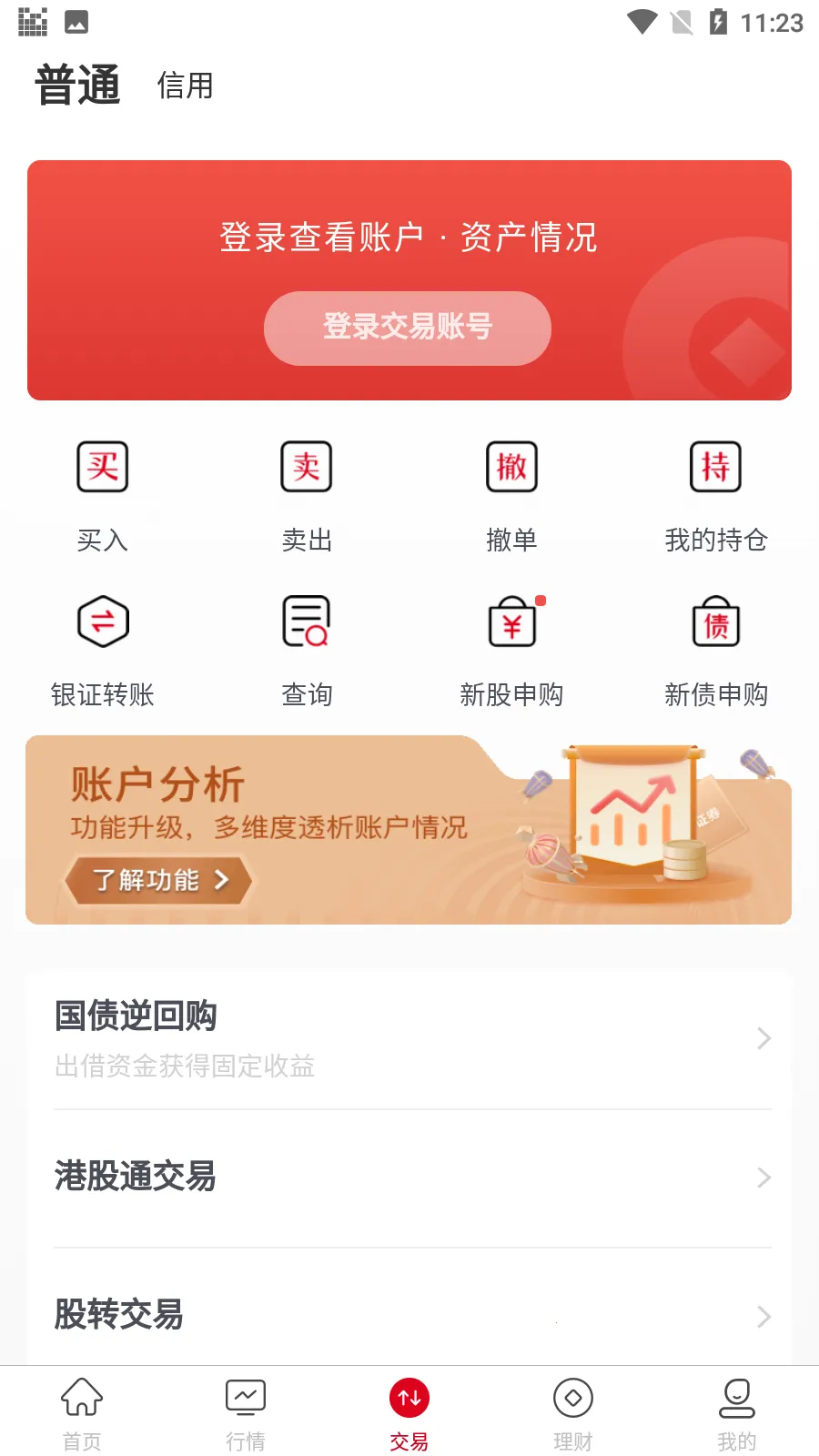Select the 卖出 (Sell) icon
Screen dimensions: 819x1456
tap(307, 467)
